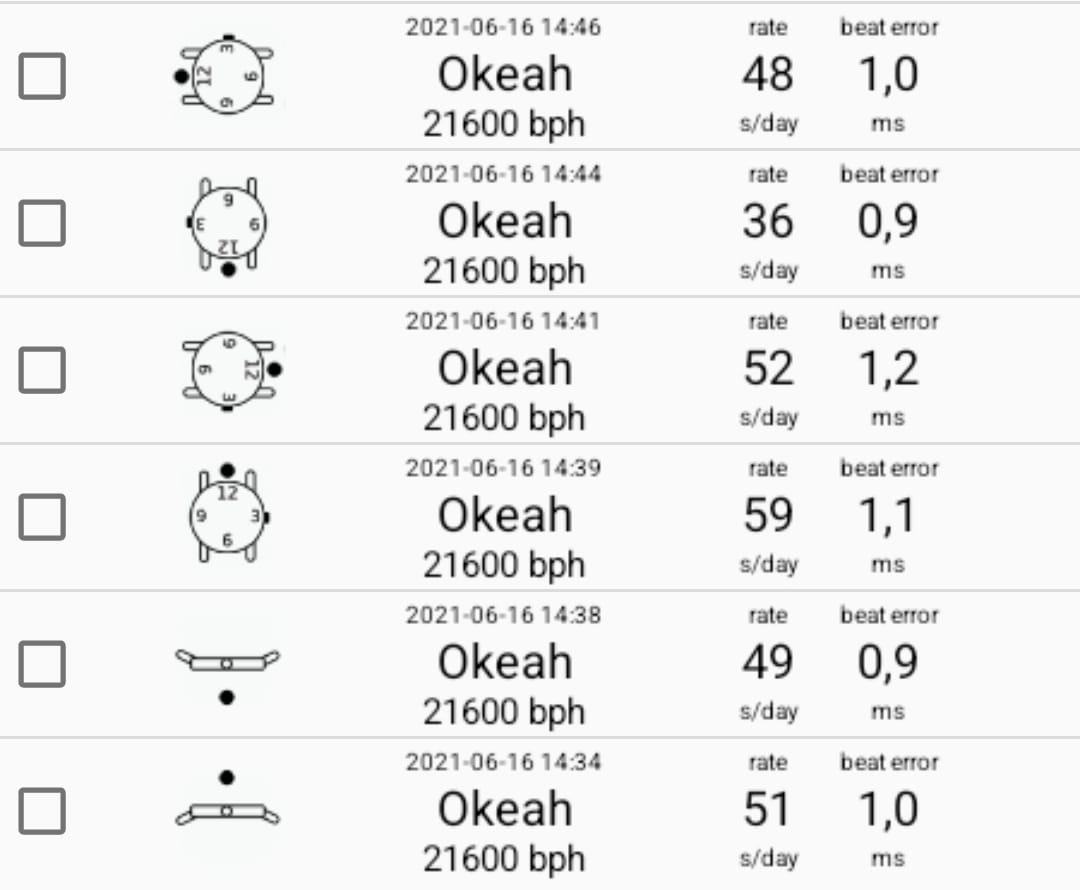Open the Okeah record with rate 36 s/day
The height and width of the screenshot is (890, 1080).
click(504, 223)
